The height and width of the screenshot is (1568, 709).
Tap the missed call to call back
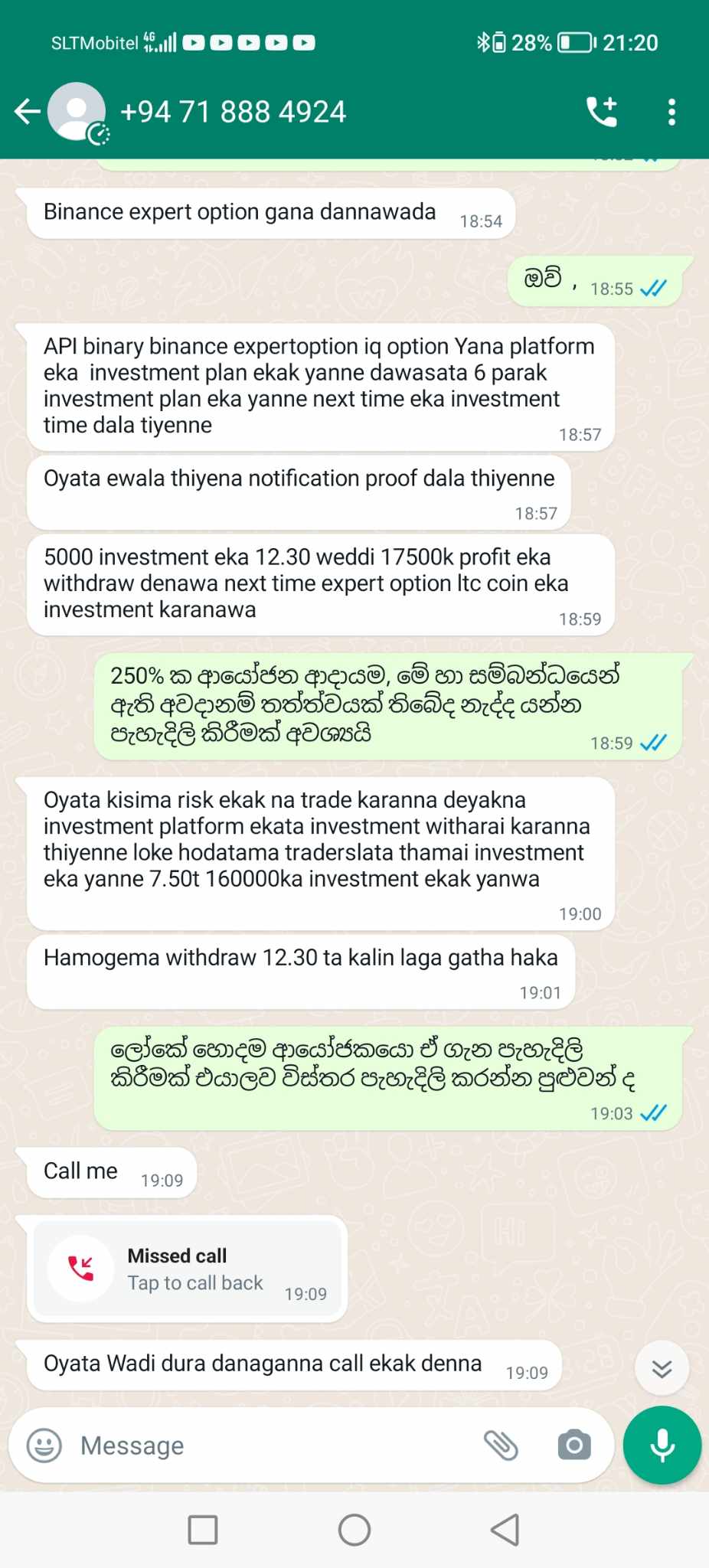[187, 1269]
